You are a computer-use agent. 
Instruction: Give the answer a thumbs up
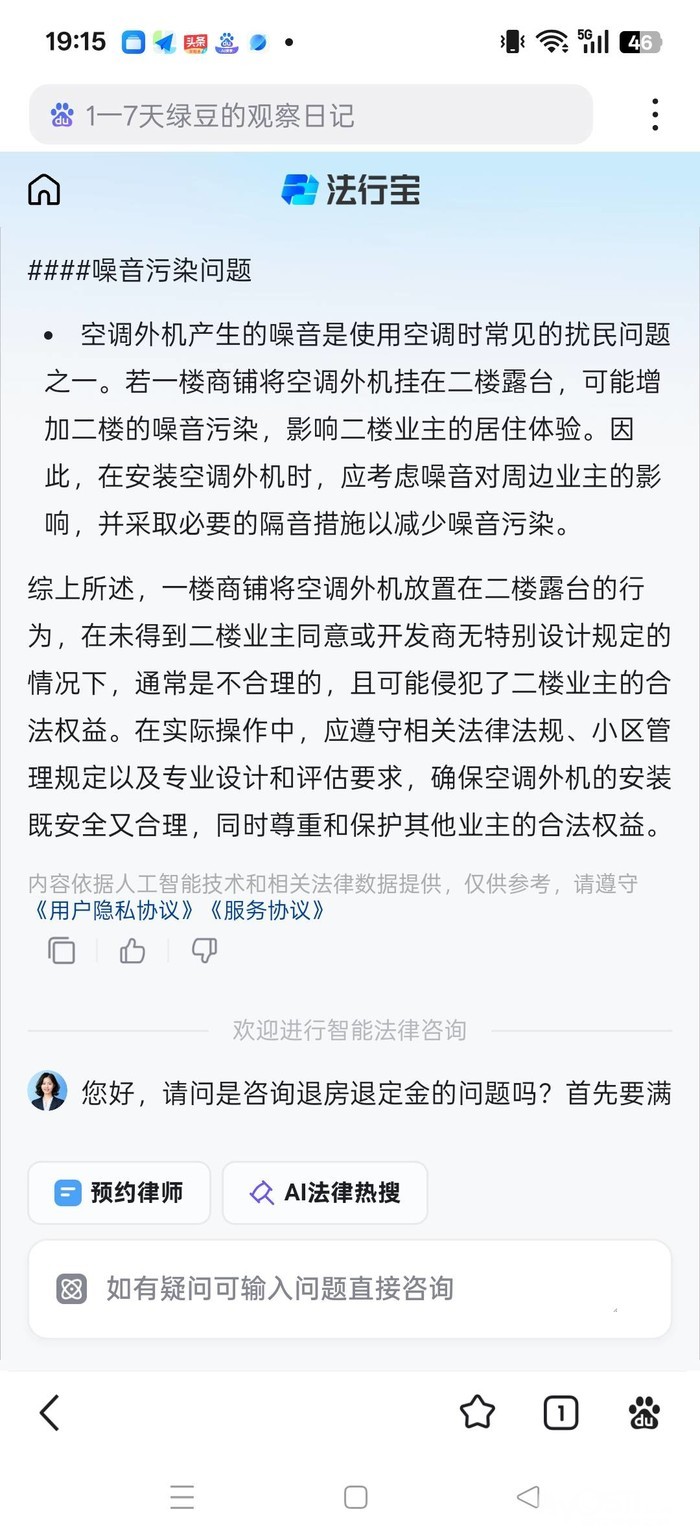click(x=133, y=951)
